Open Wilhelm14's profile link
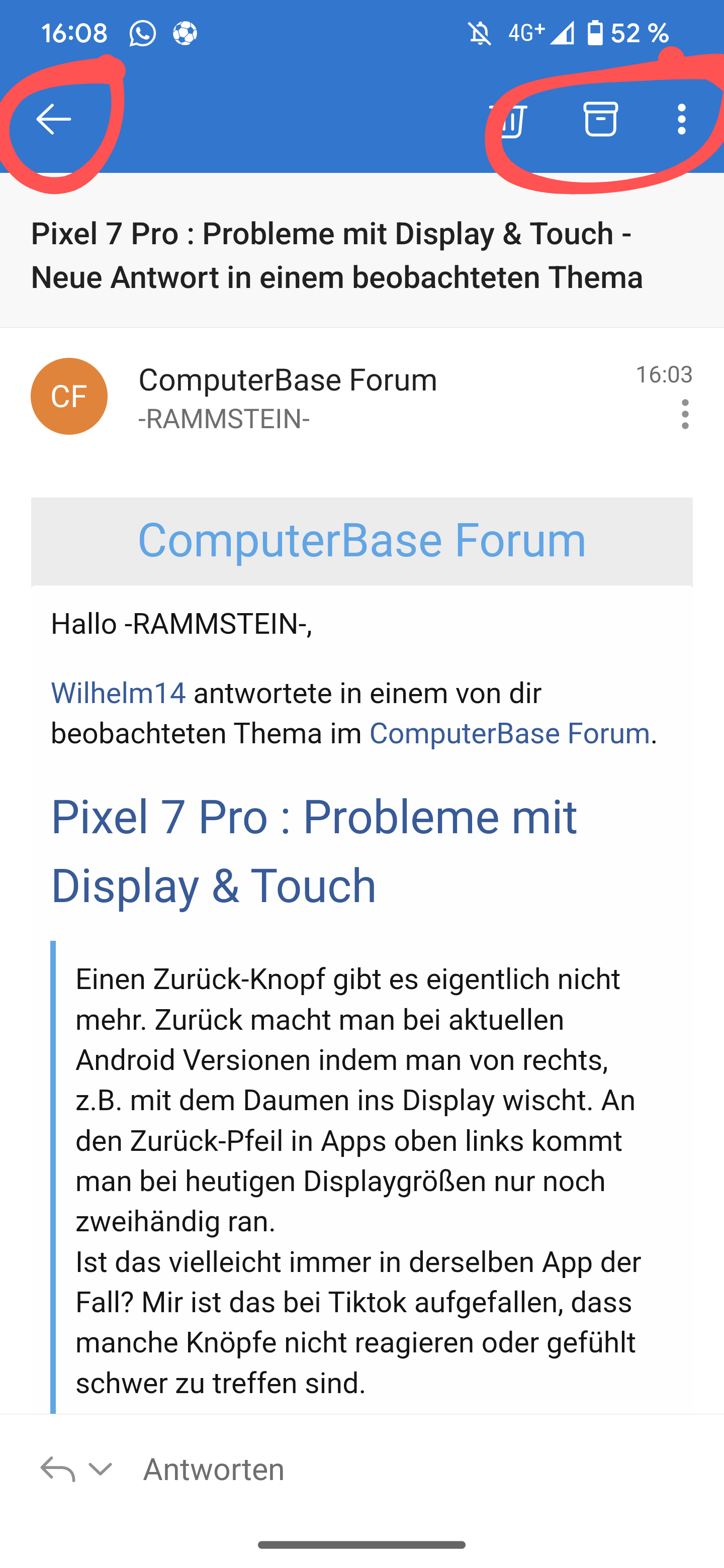The width and height of the screenshot is (724, 1568). click(118, 693)
